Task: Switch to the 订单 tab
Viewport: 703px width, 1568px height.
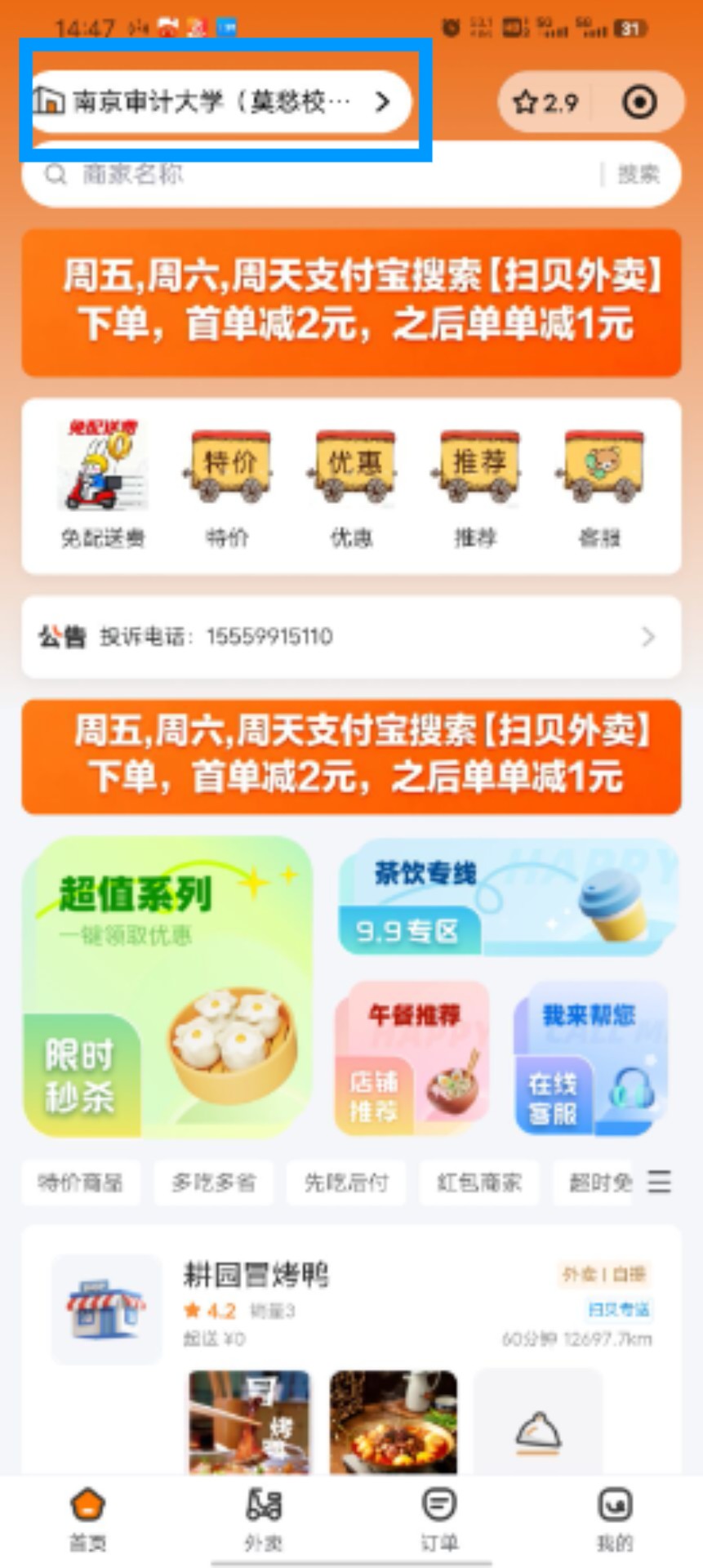Action: coord(439,1520)
